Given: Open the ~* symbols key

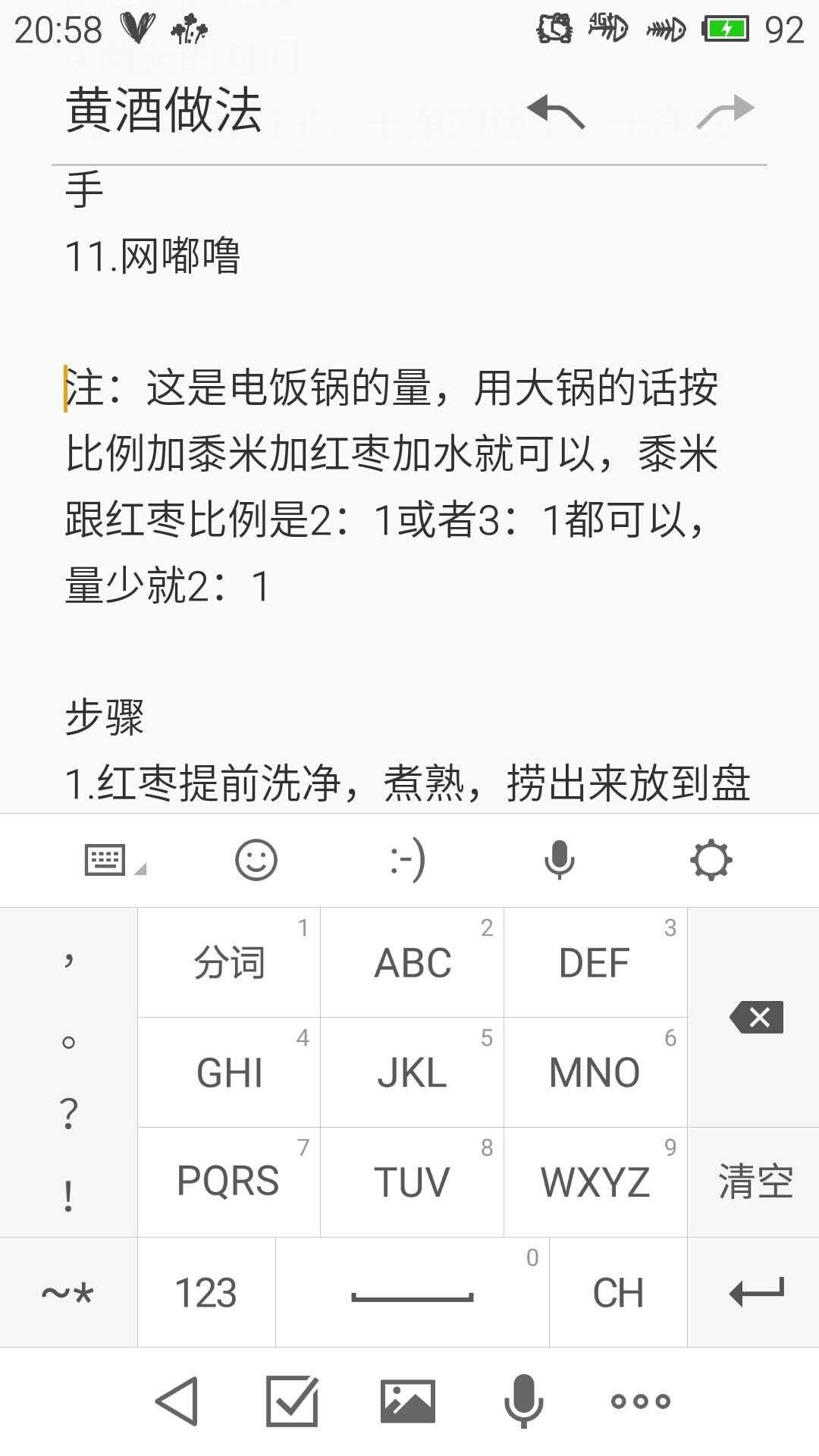Looking at the screenshot, I should click(x=67, y=1292).
